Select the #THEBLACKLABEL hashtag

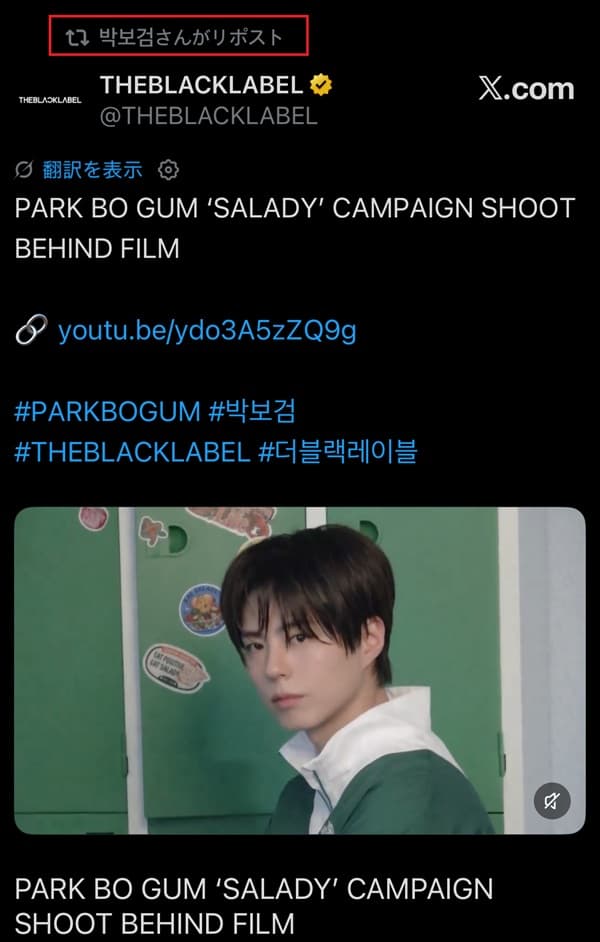click(x=132, y=452)
